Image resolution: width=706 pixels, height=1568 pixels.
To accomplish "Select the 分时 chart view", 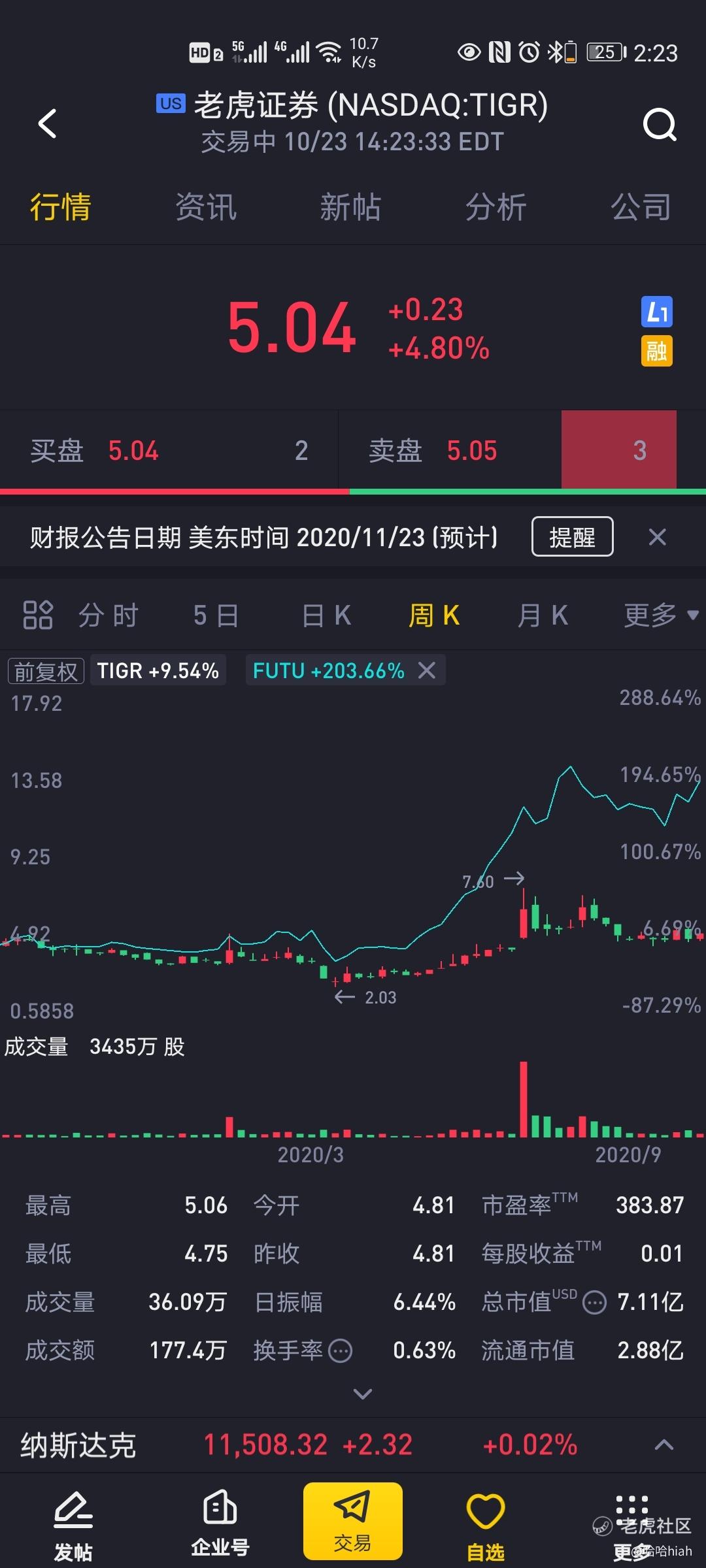I will (109, 615).
